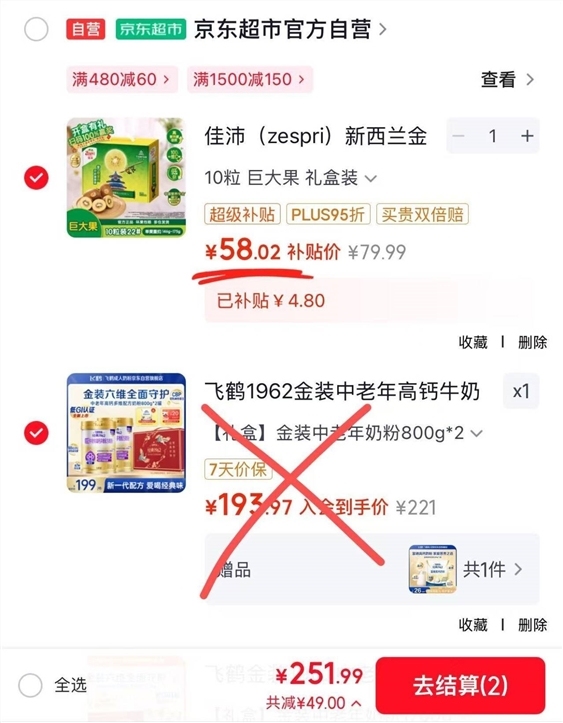Delete the Zespri kiwi from cart
563x723 pixels.
(533, 342)
